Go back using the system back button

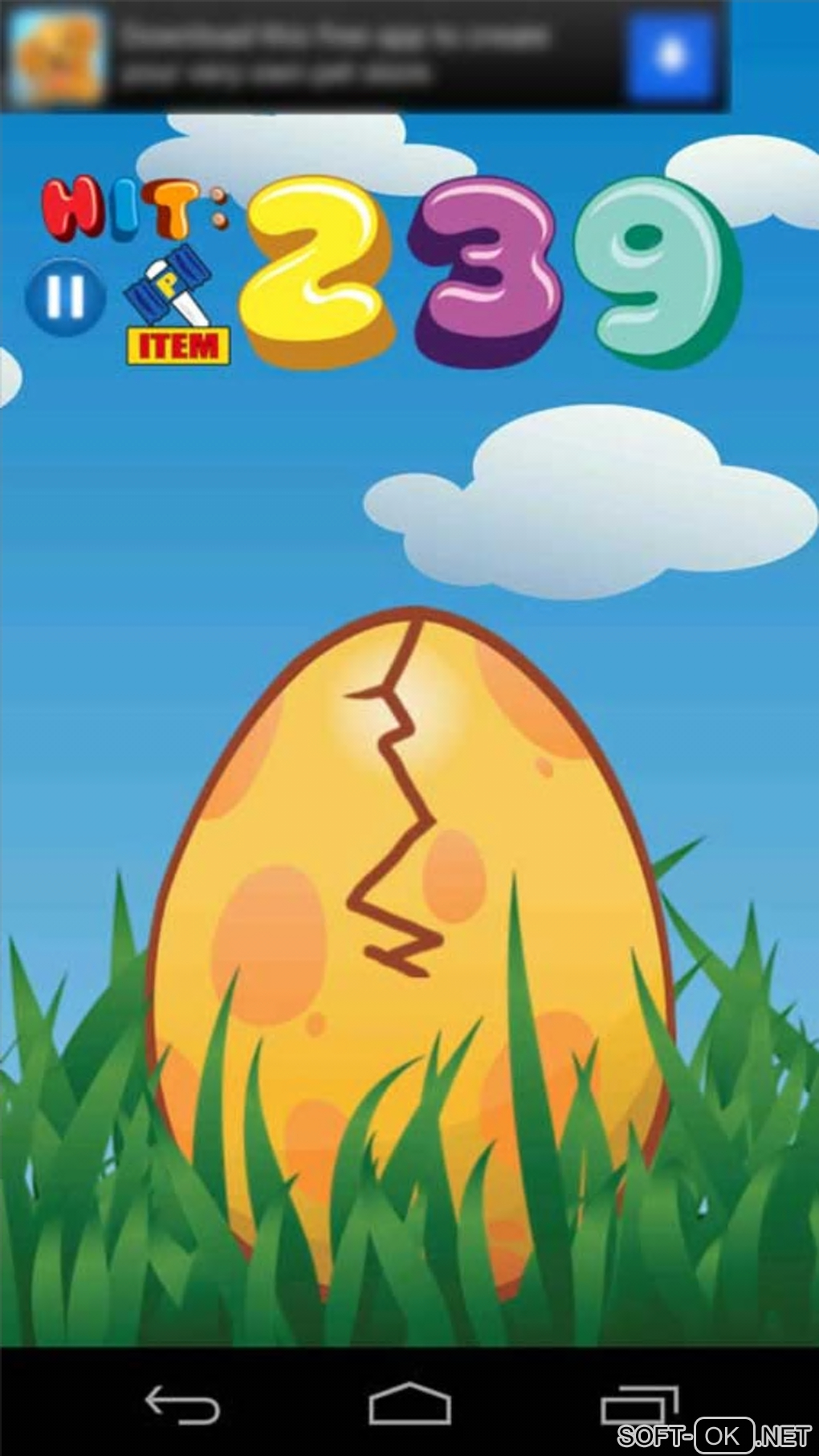click(181, 1404)
